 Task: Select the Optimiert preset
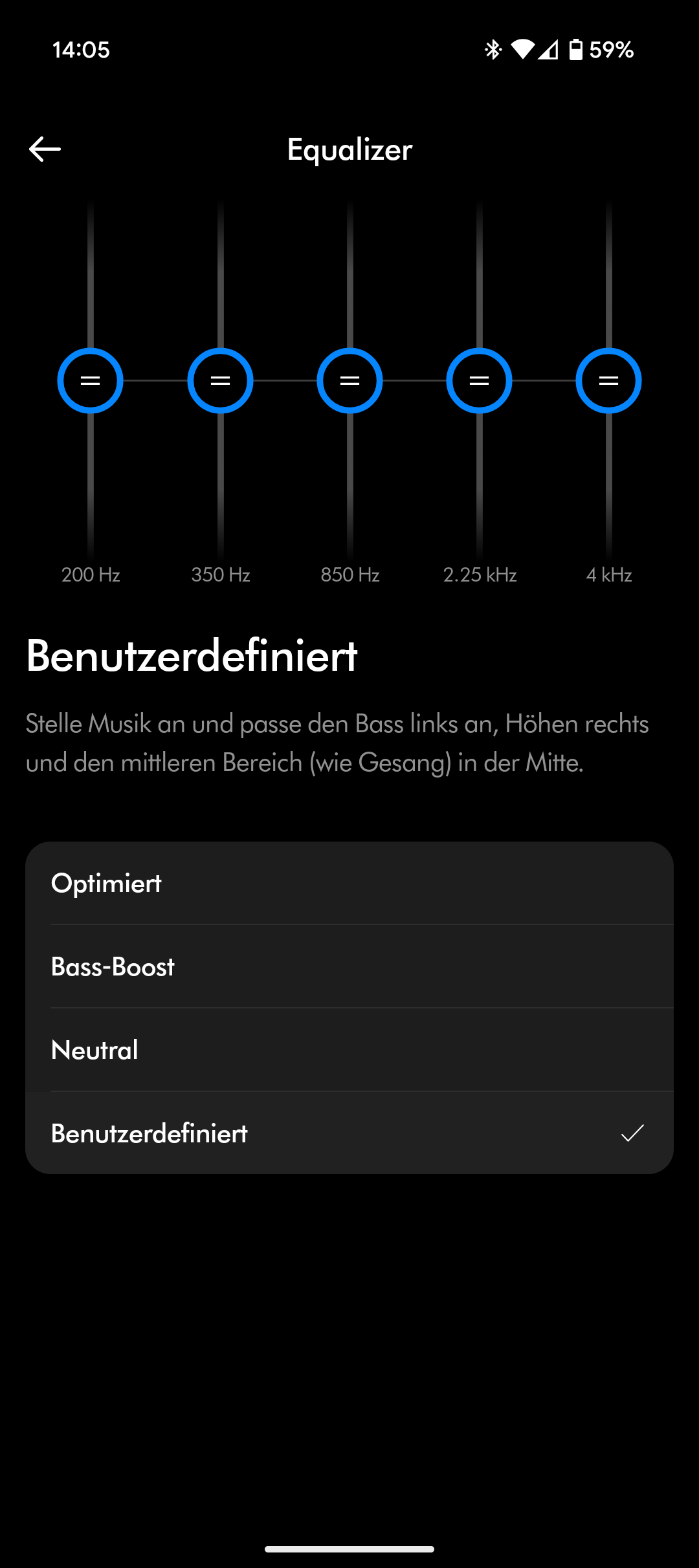(349, 884)
